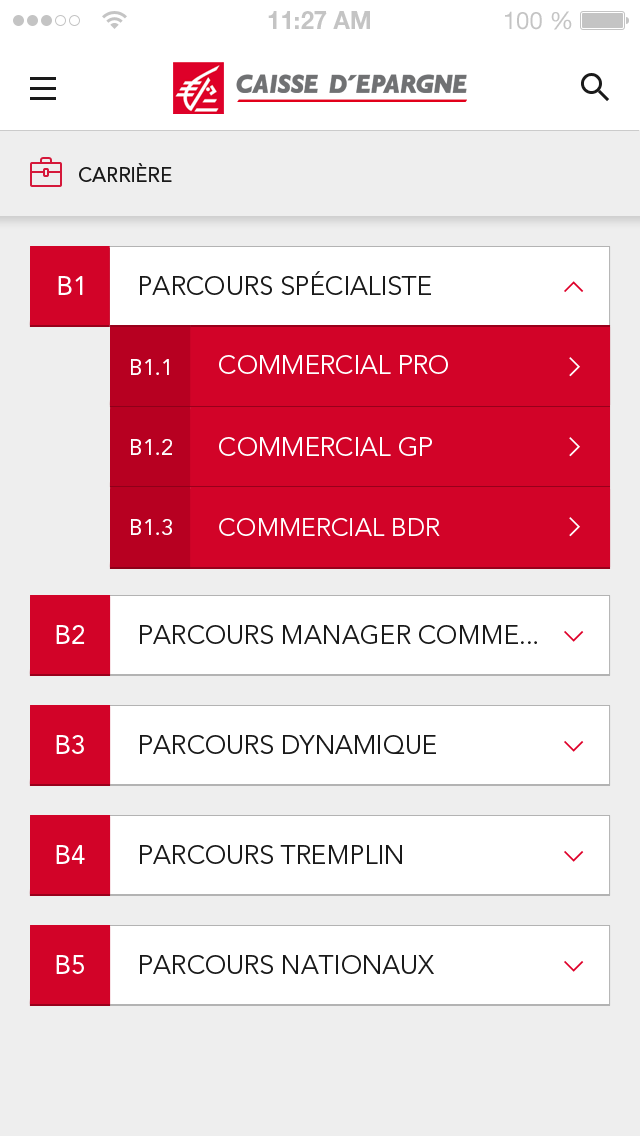Select B1.3 Commercial BDR
This screenshot has width=640, height=1136.
coord(360,527)
